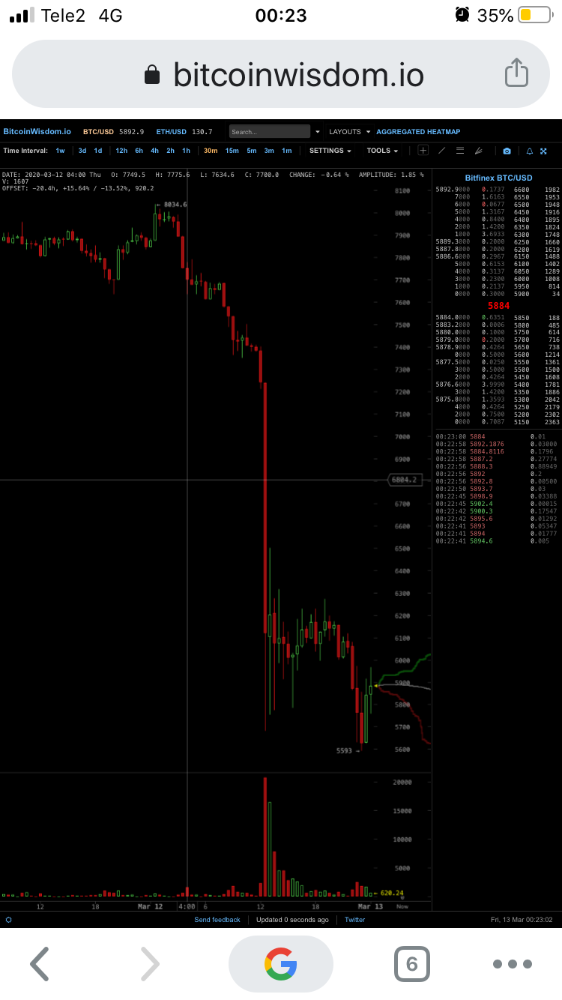Open the Twitter link

[x=355, y=920]
